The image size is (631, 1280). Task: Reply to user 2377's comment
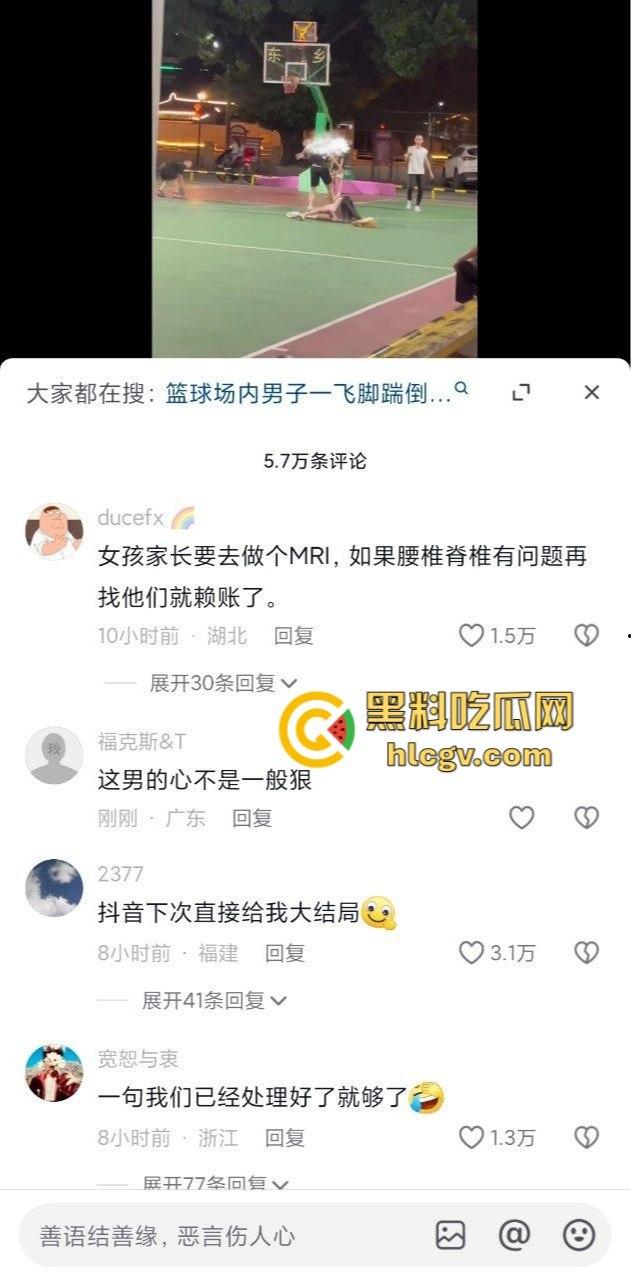[285, 953]
